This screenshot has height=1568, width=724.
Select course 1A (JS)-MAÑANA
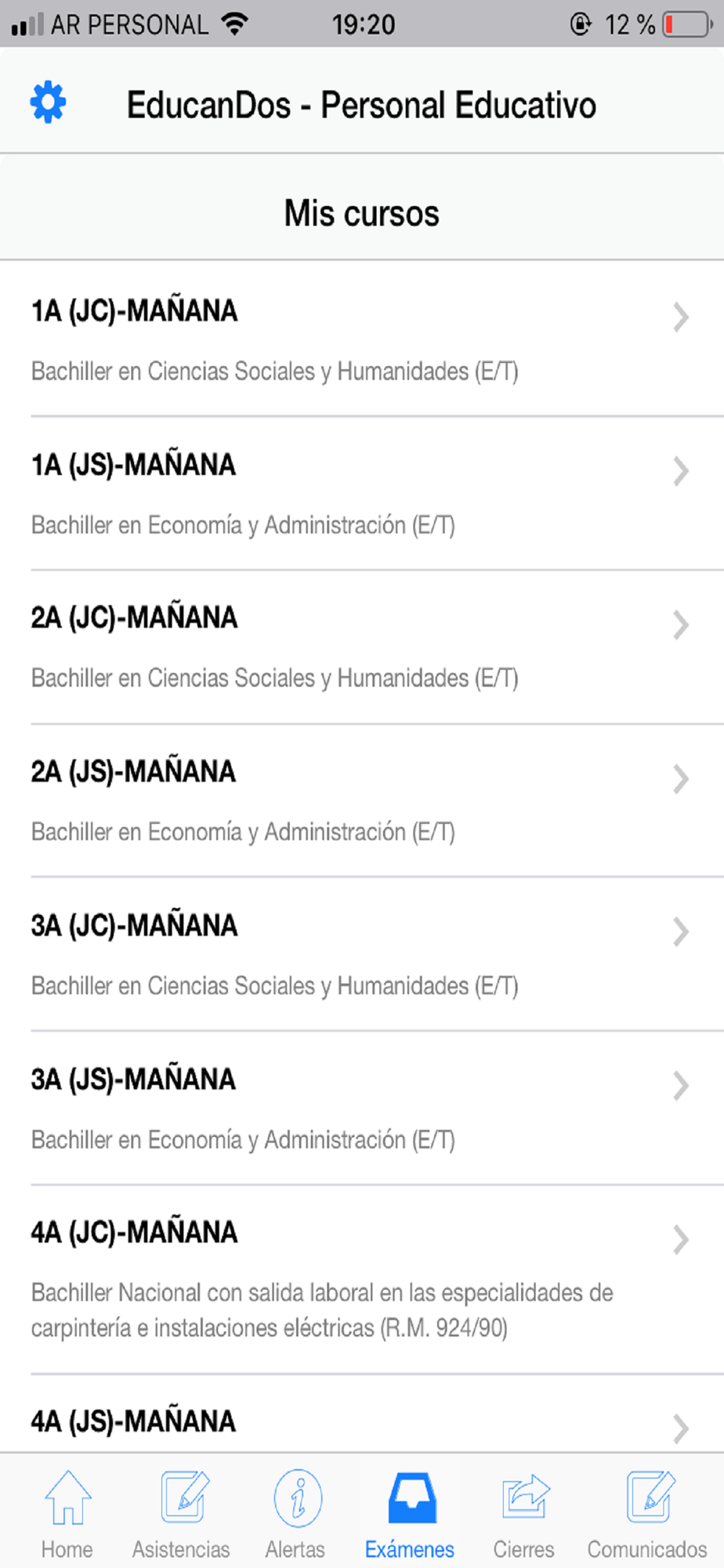tap(362, 493)
